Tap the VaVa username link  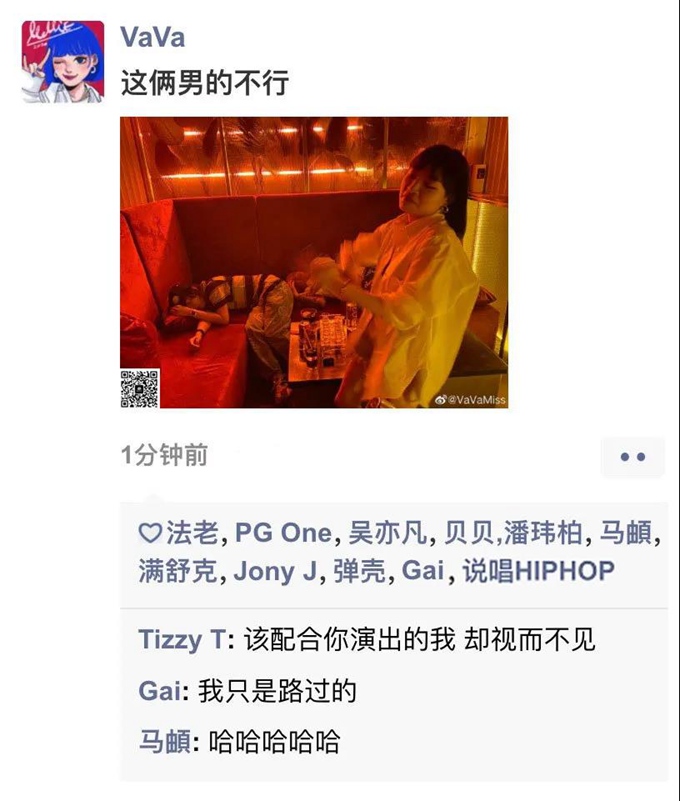pos(152,37)
